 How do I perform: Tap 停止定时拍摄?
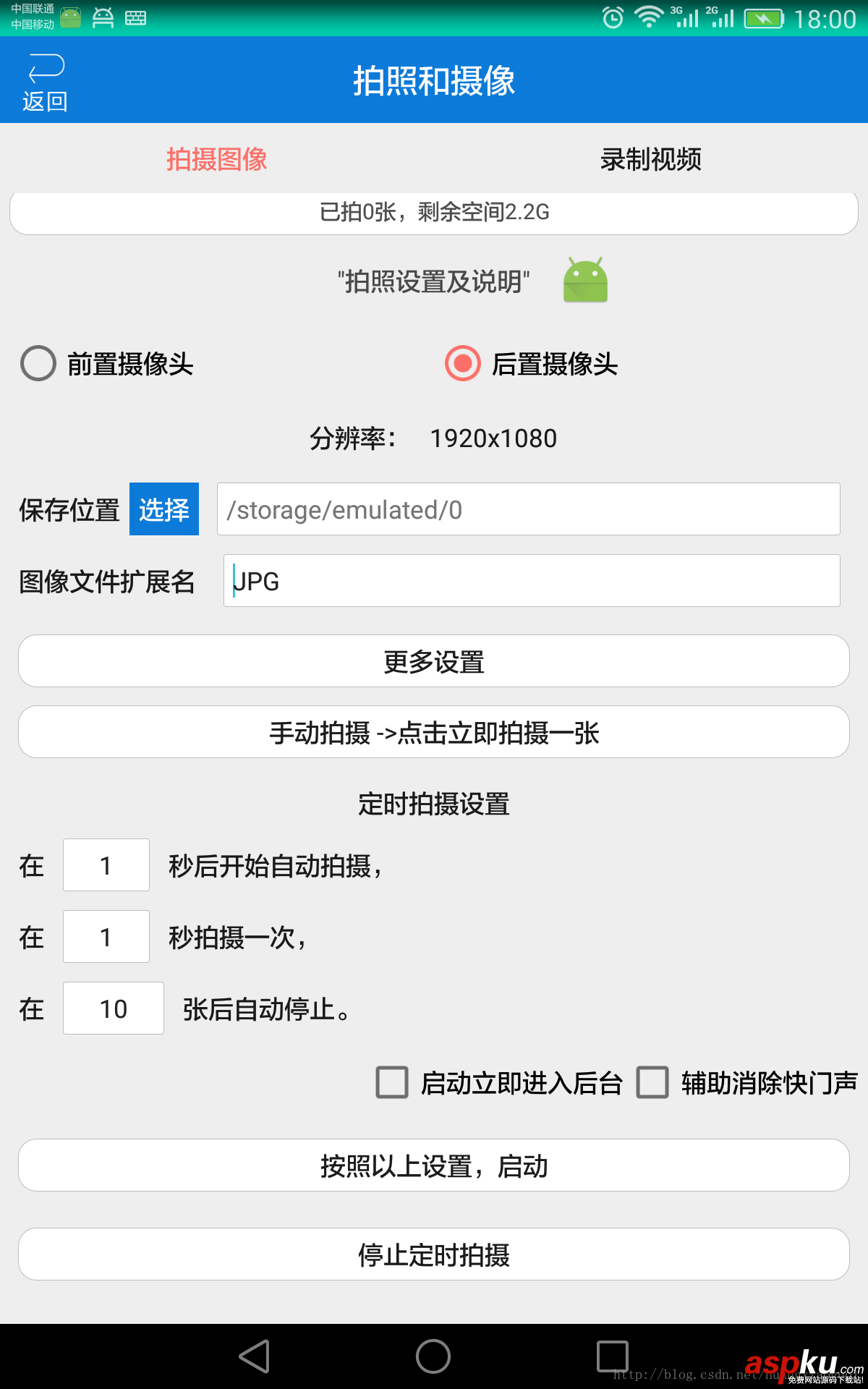coord(434,1254)
